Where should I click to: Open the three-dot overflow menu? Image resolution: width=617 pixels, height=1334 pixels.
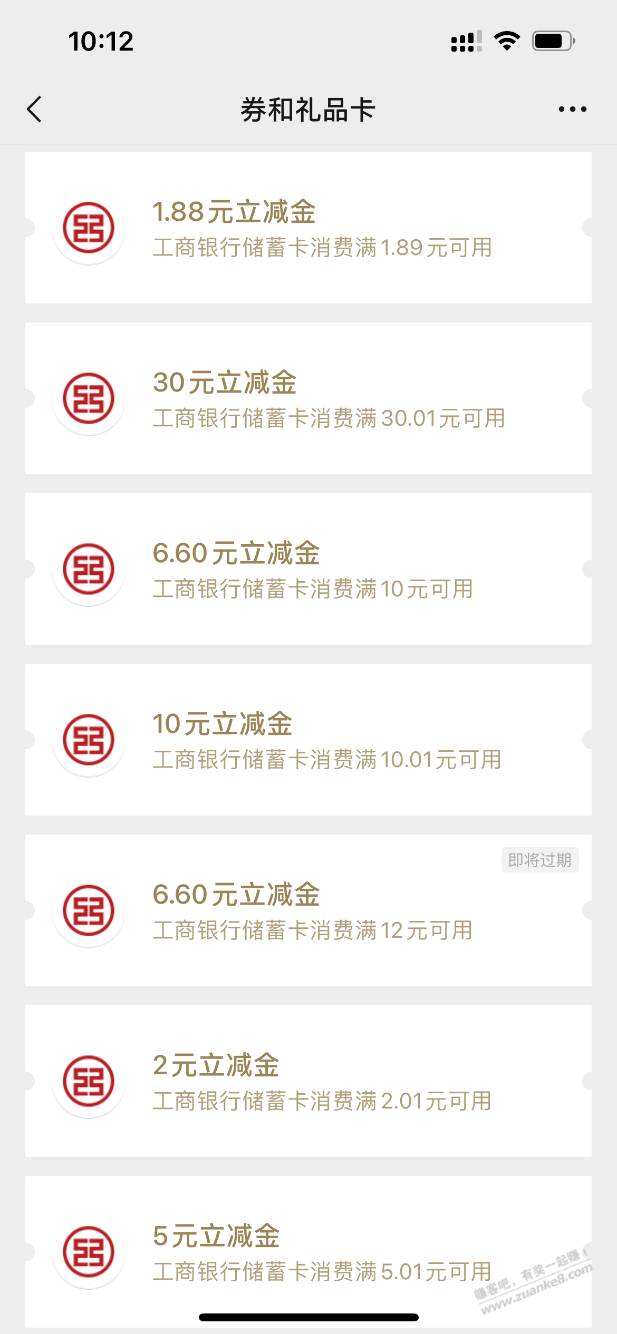(x=572, y=109)
